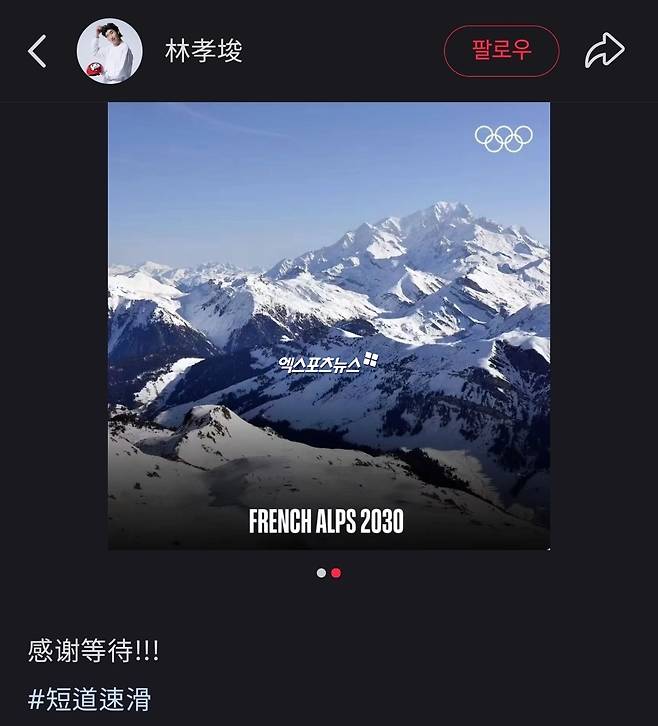The image size is (658, 726).
Task: Go back using the top-left arrow
Action: [37, 51]
